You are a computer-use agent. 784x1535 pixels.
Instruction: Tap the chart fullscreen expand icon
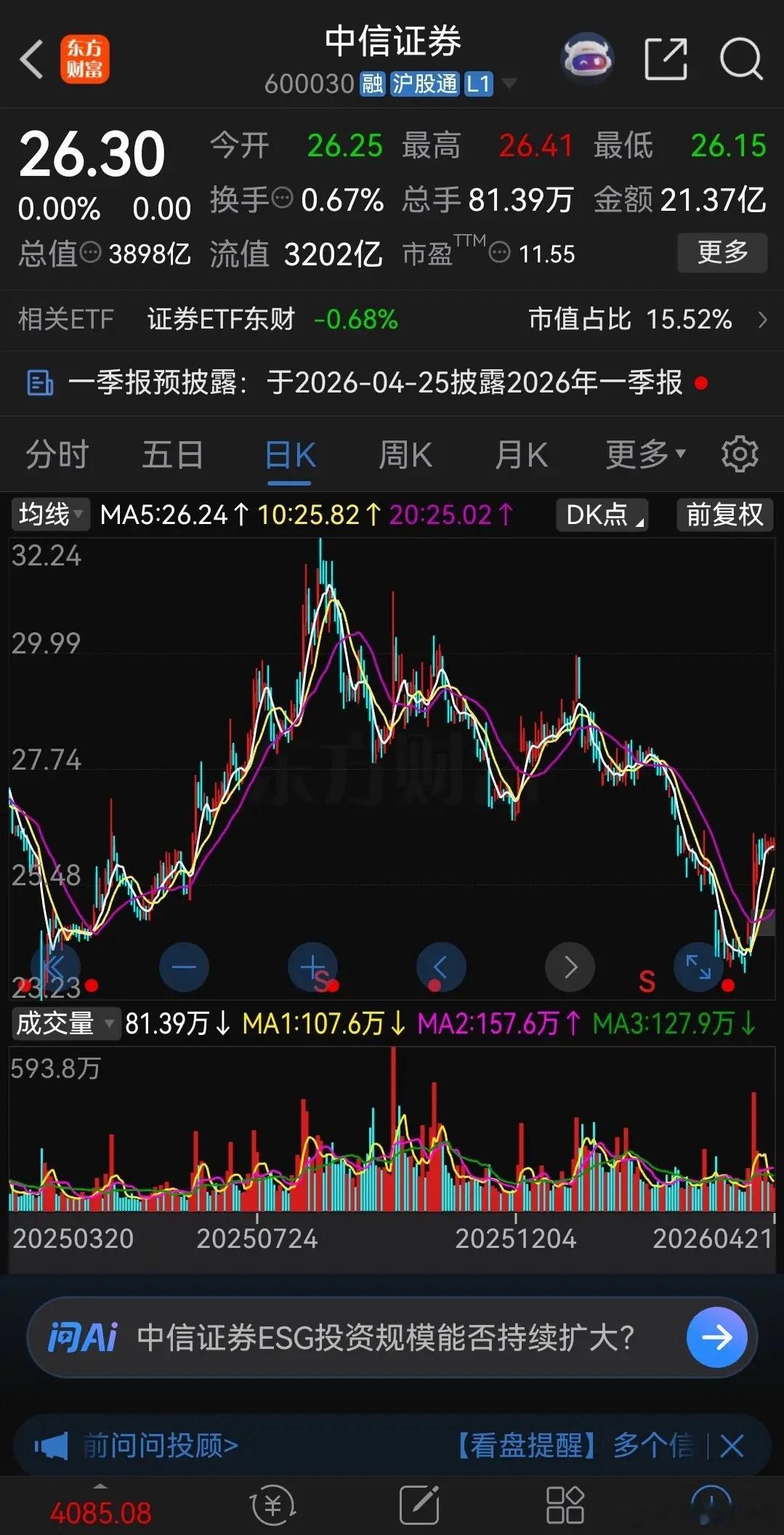(x=698, y=967)
